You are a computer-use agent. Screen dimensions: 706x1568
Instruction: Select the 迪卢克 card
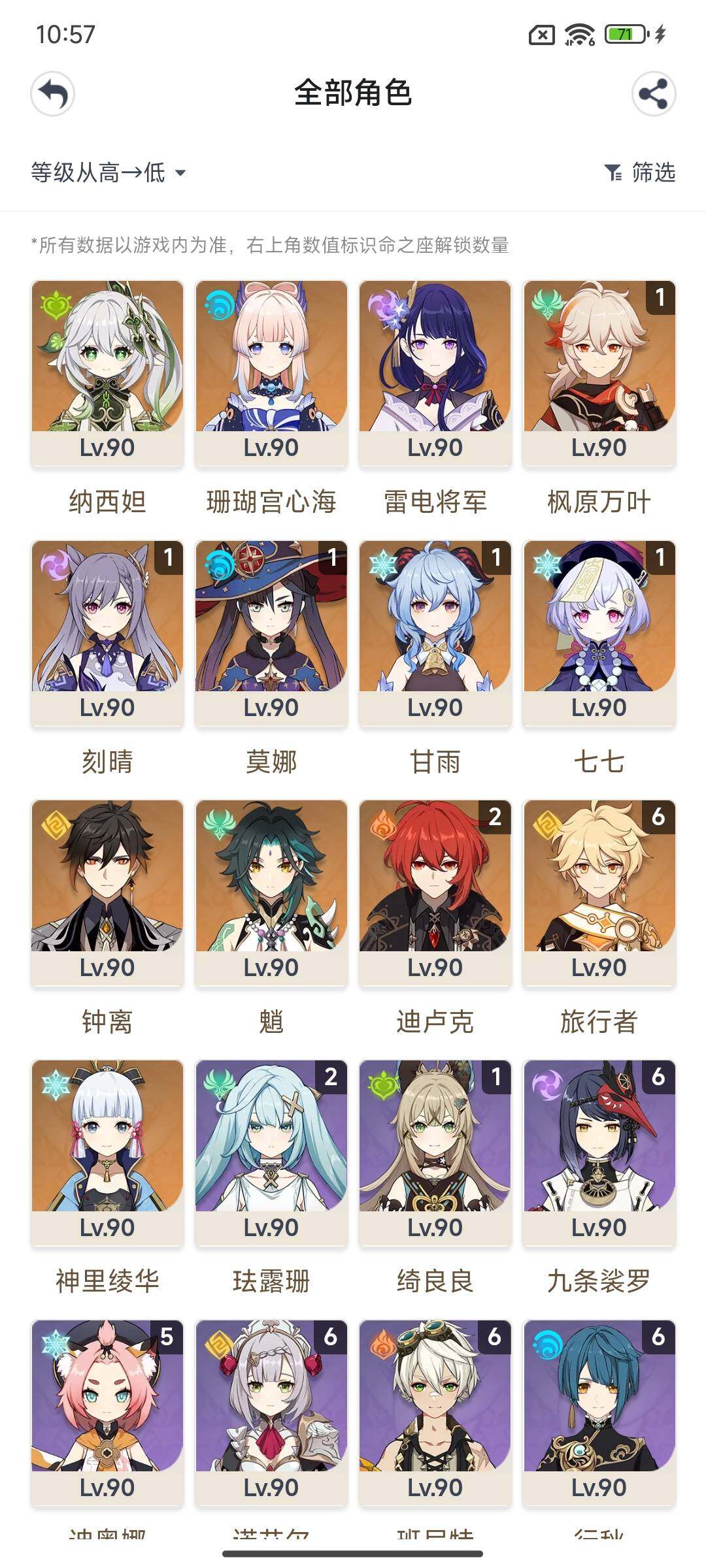pyautogui.click(x=435, y=892)
